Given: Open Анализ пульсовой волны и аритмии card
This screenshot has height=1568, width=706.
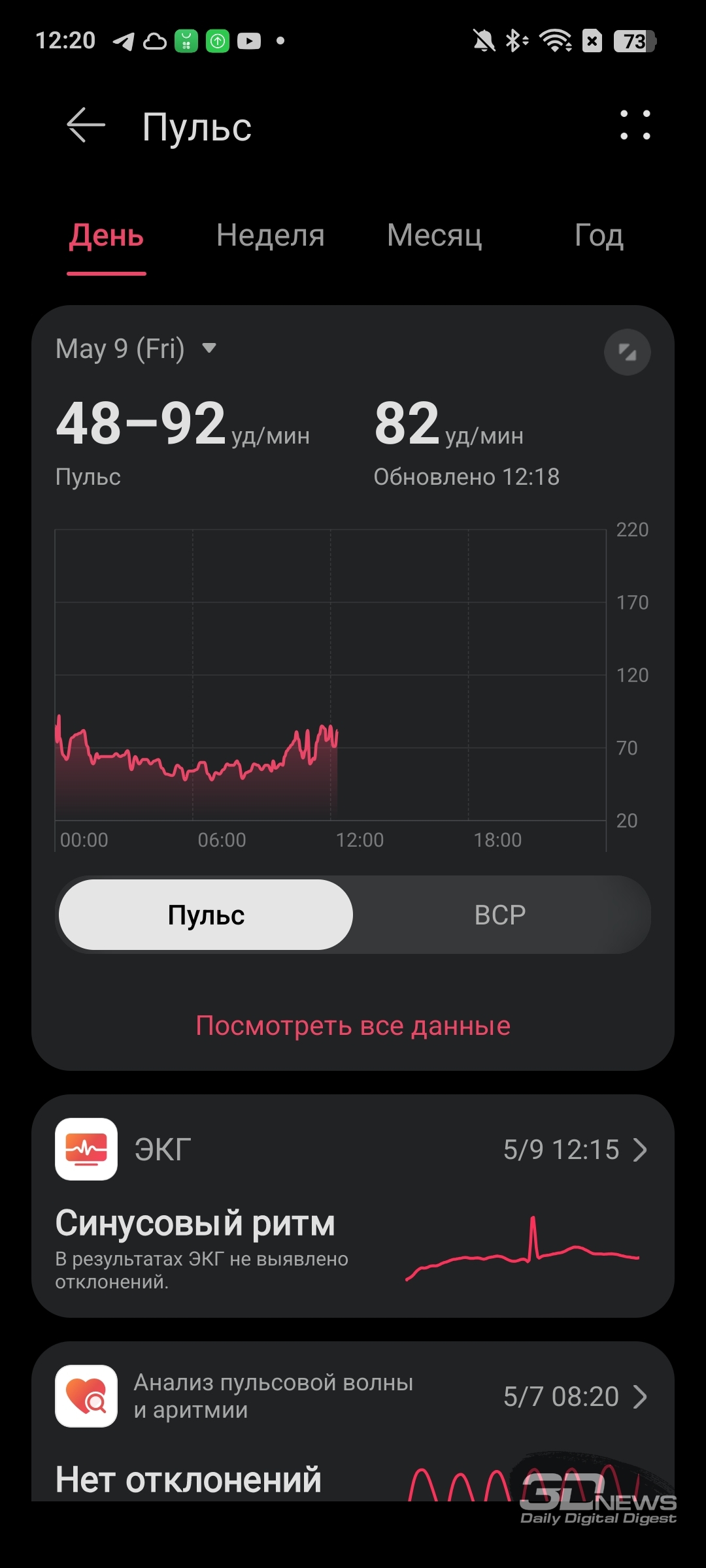Looking at the screenshot, I should (x=353, y=1422).
